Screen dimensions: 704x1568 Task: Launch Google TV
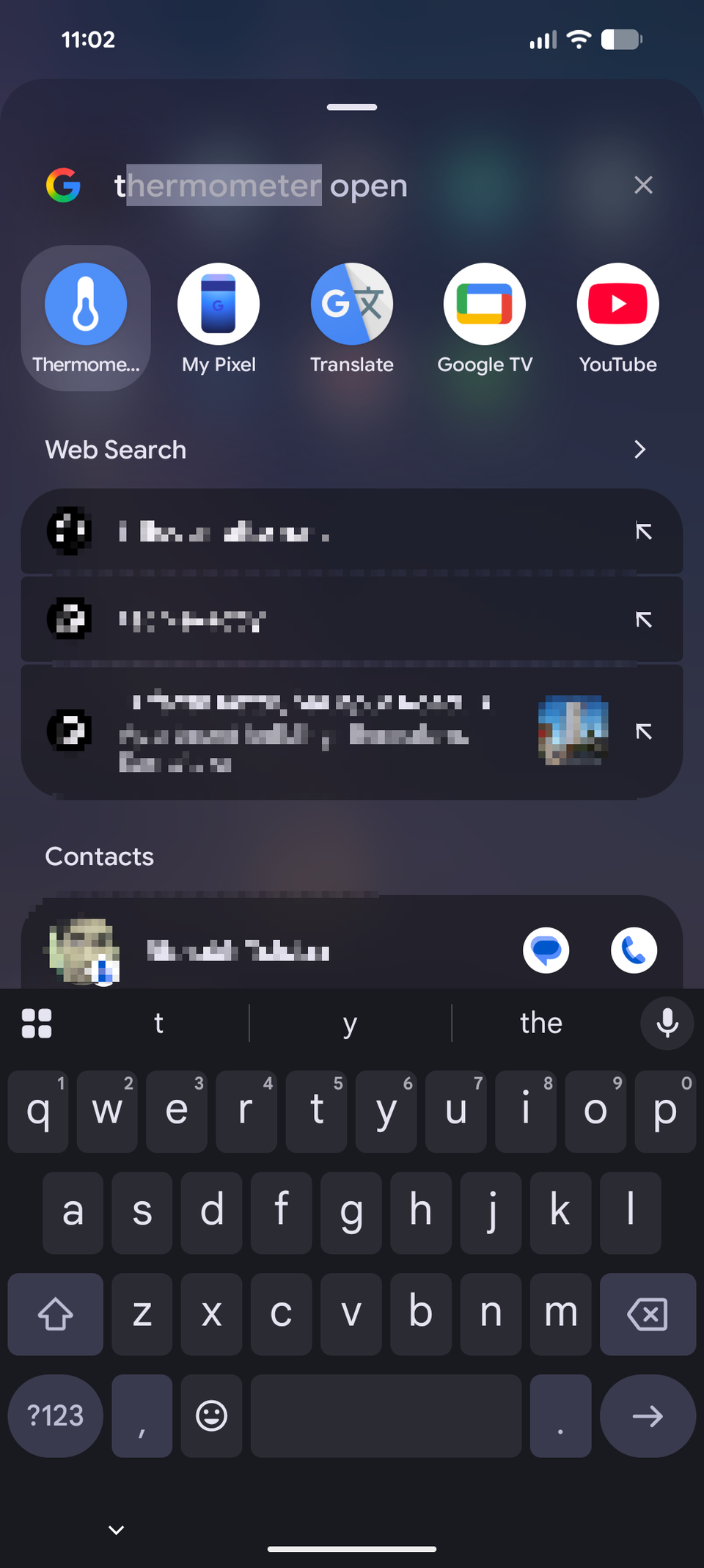(484, 304)
